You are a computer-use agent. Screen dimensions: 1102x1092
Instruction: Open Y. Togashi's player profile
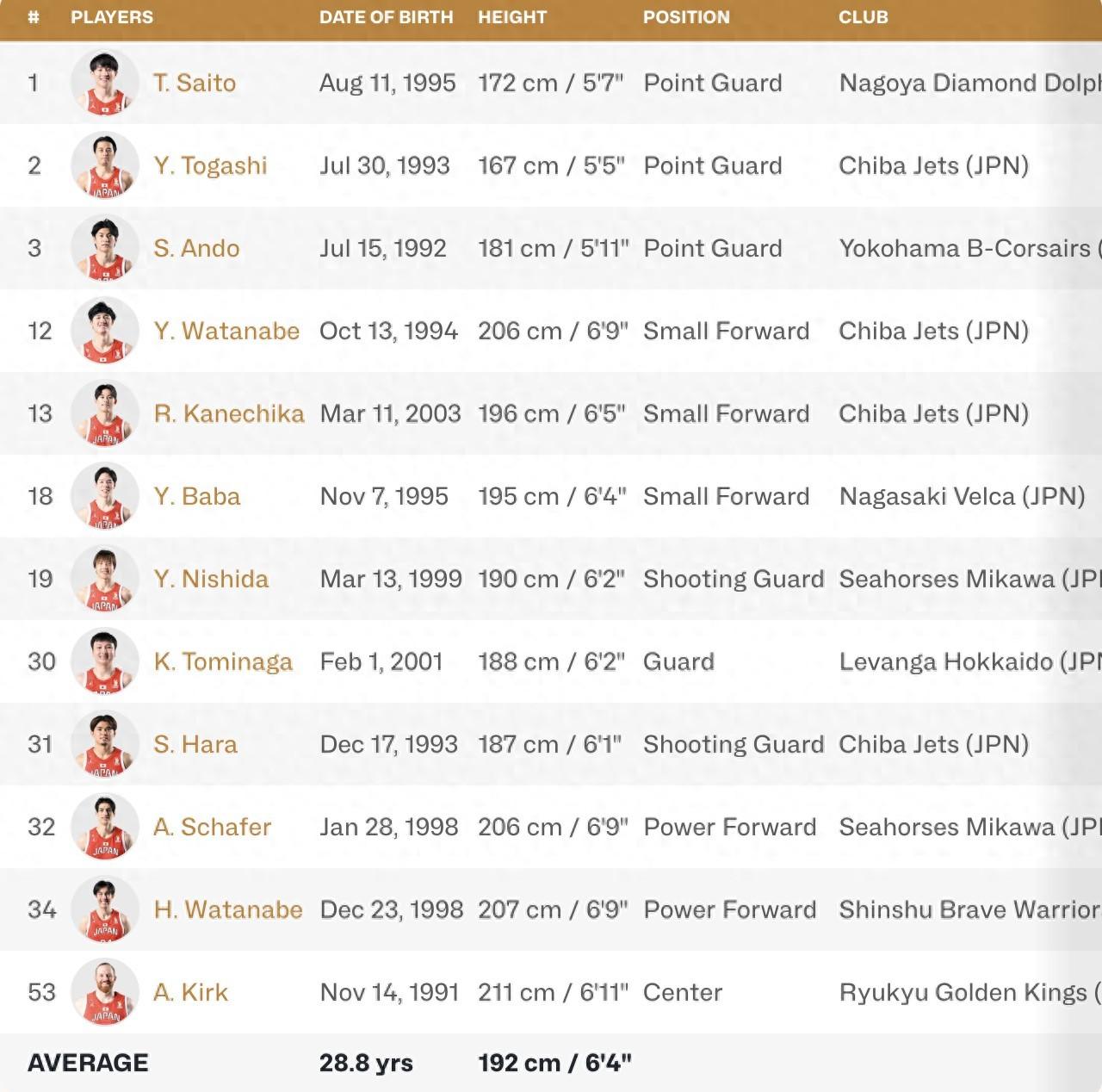(x=210, y=165)
